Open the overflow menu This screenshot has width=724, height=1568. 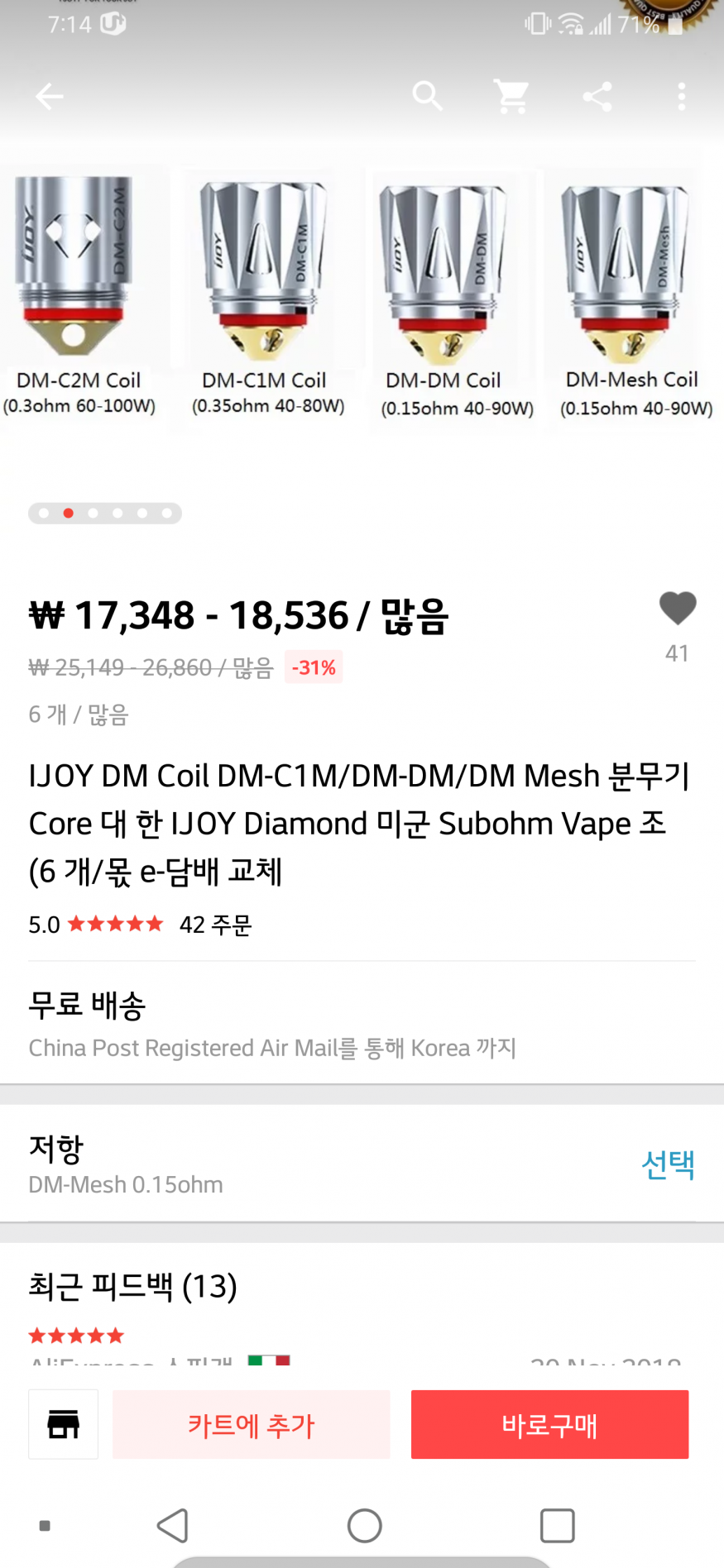pyautogui.click(x=682, y=97)
